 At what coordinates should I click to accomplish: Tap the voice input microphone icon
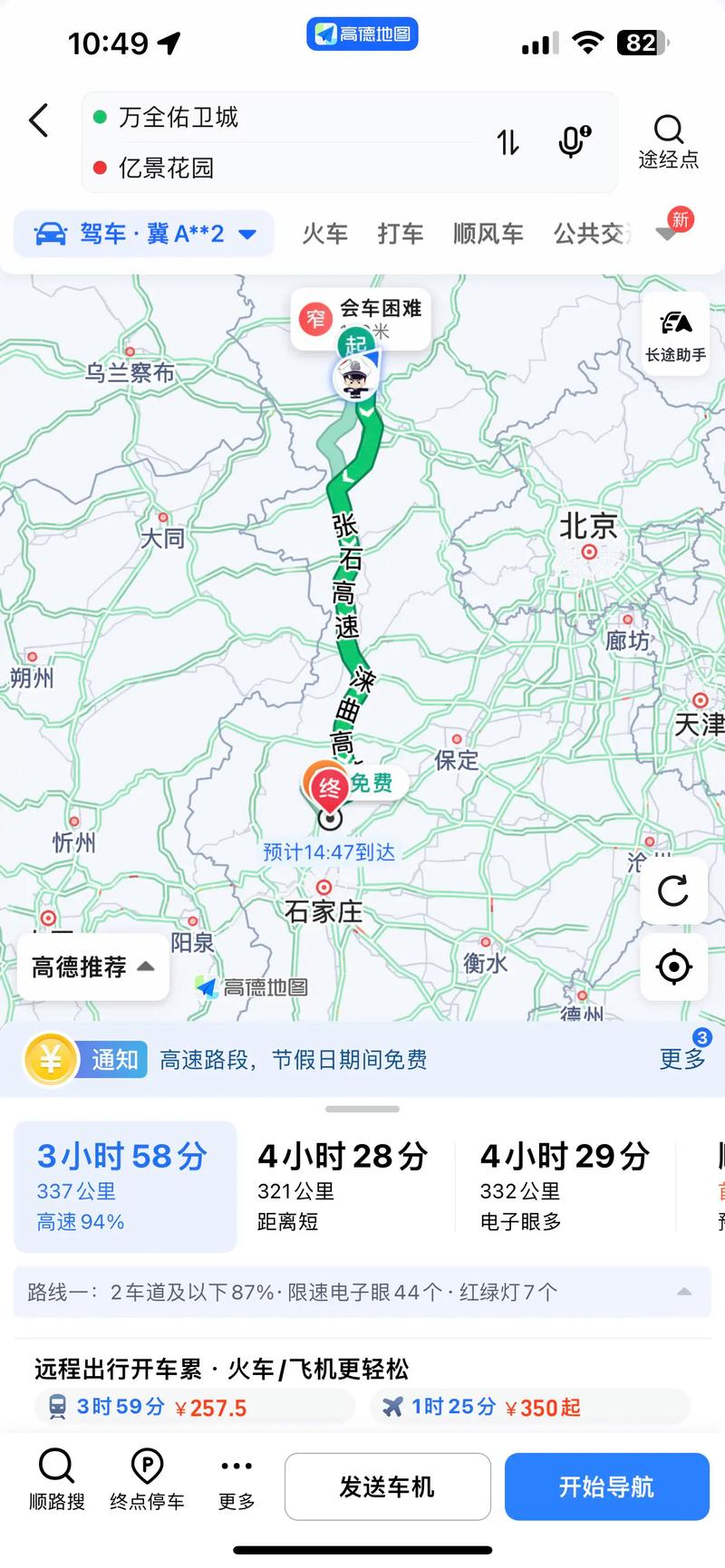pyautogui.click(x=570, y=140)
